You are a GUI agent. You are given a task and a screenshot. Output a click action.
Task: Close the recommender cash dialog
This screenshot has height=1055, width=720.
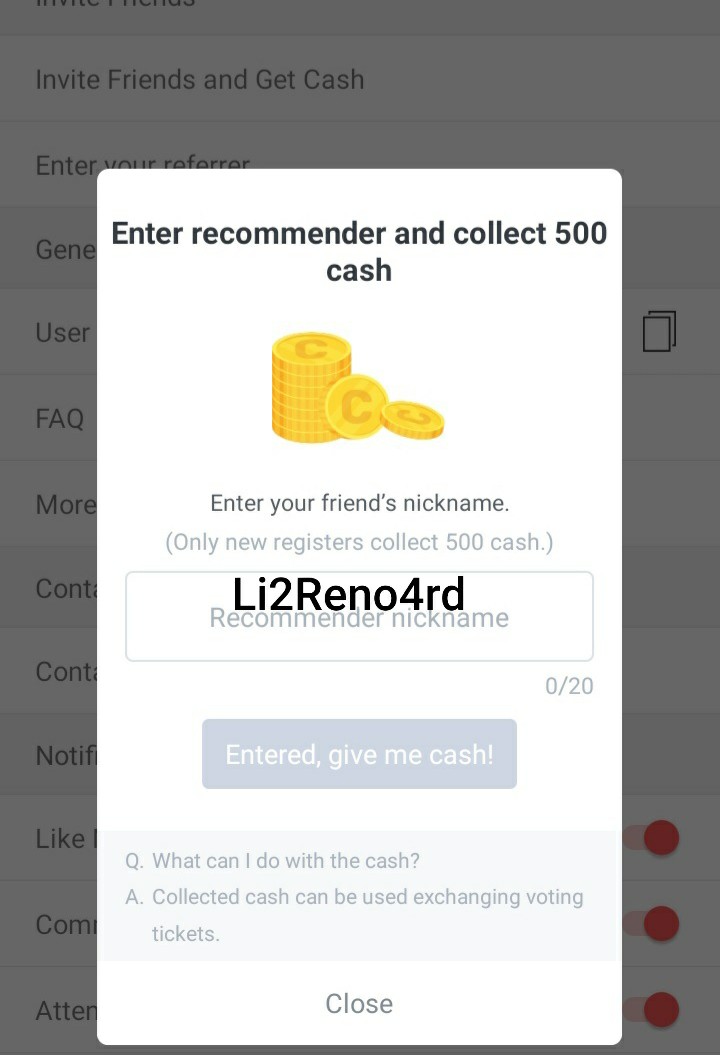click(359, 1003)
